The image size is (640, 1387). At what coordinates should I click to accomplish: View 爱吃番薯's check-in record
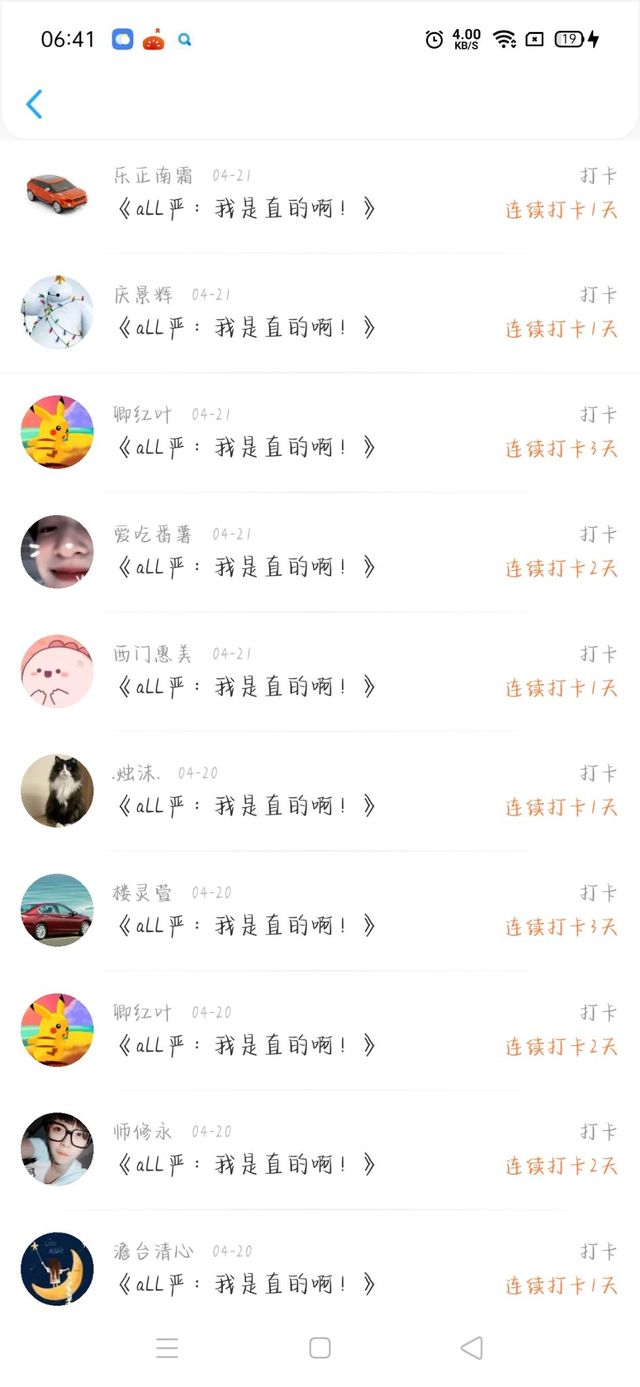point(320,552)
